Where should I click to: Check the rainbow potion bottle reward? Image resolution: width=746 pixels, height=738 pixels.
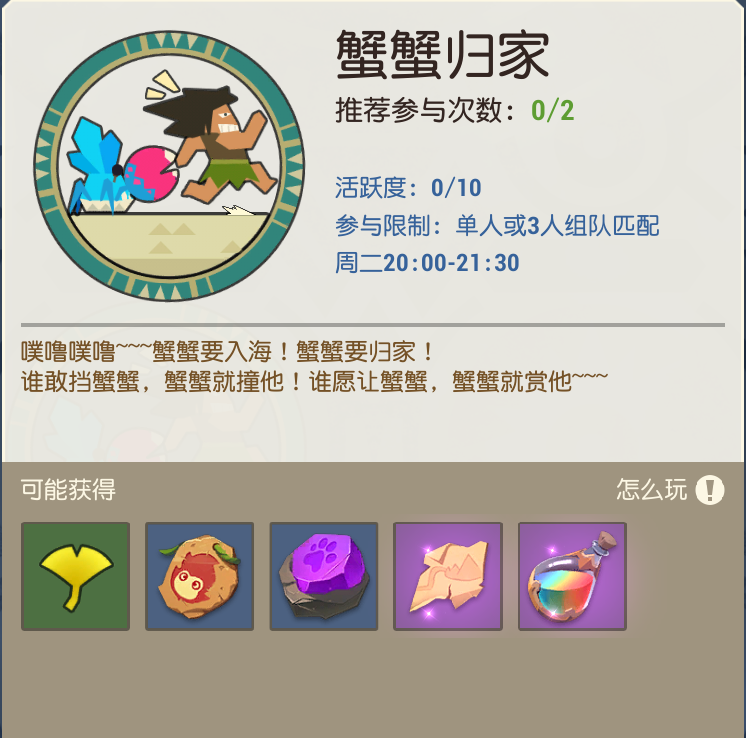coord(572,576)
